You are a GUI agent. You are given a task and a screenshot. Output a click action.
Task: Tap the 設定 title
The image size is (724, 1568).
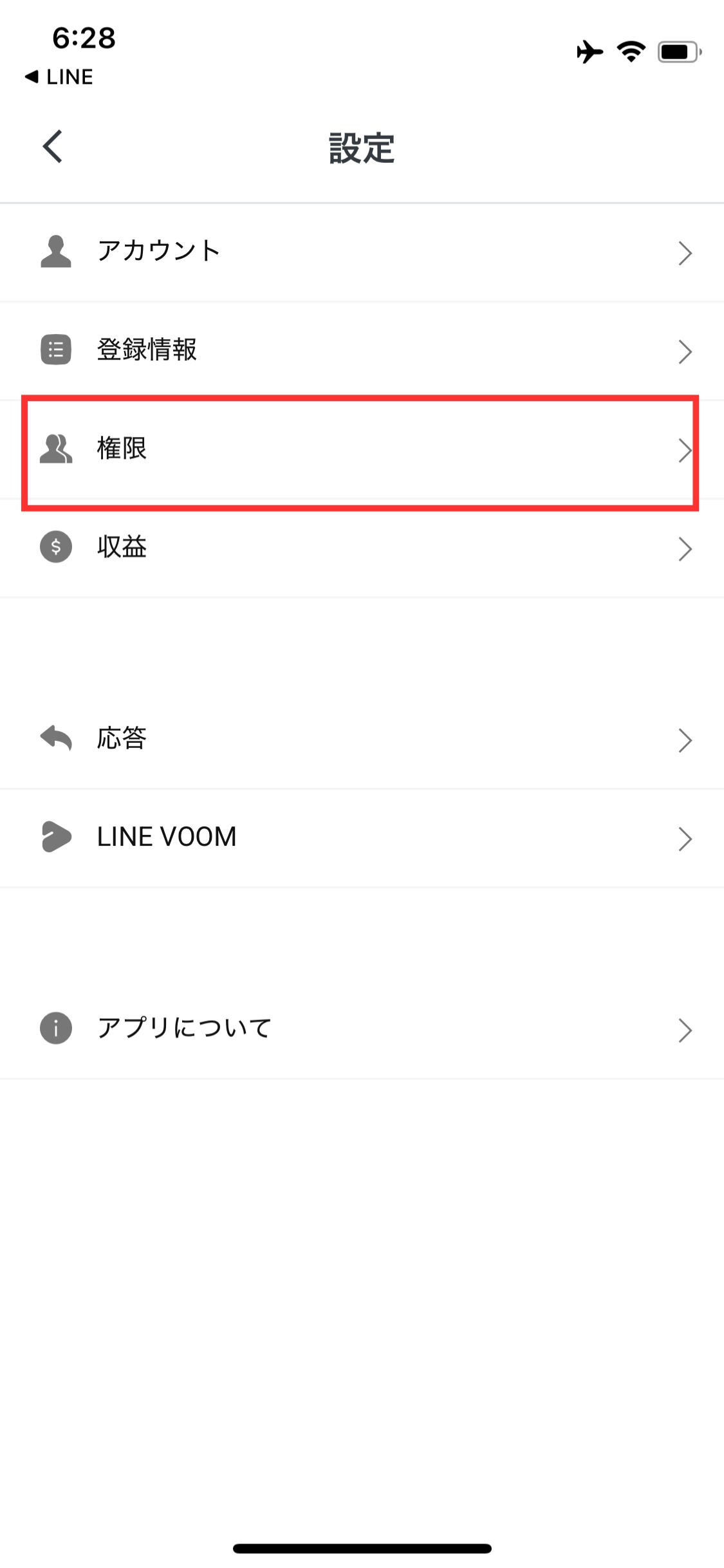[x=362, y=145]
